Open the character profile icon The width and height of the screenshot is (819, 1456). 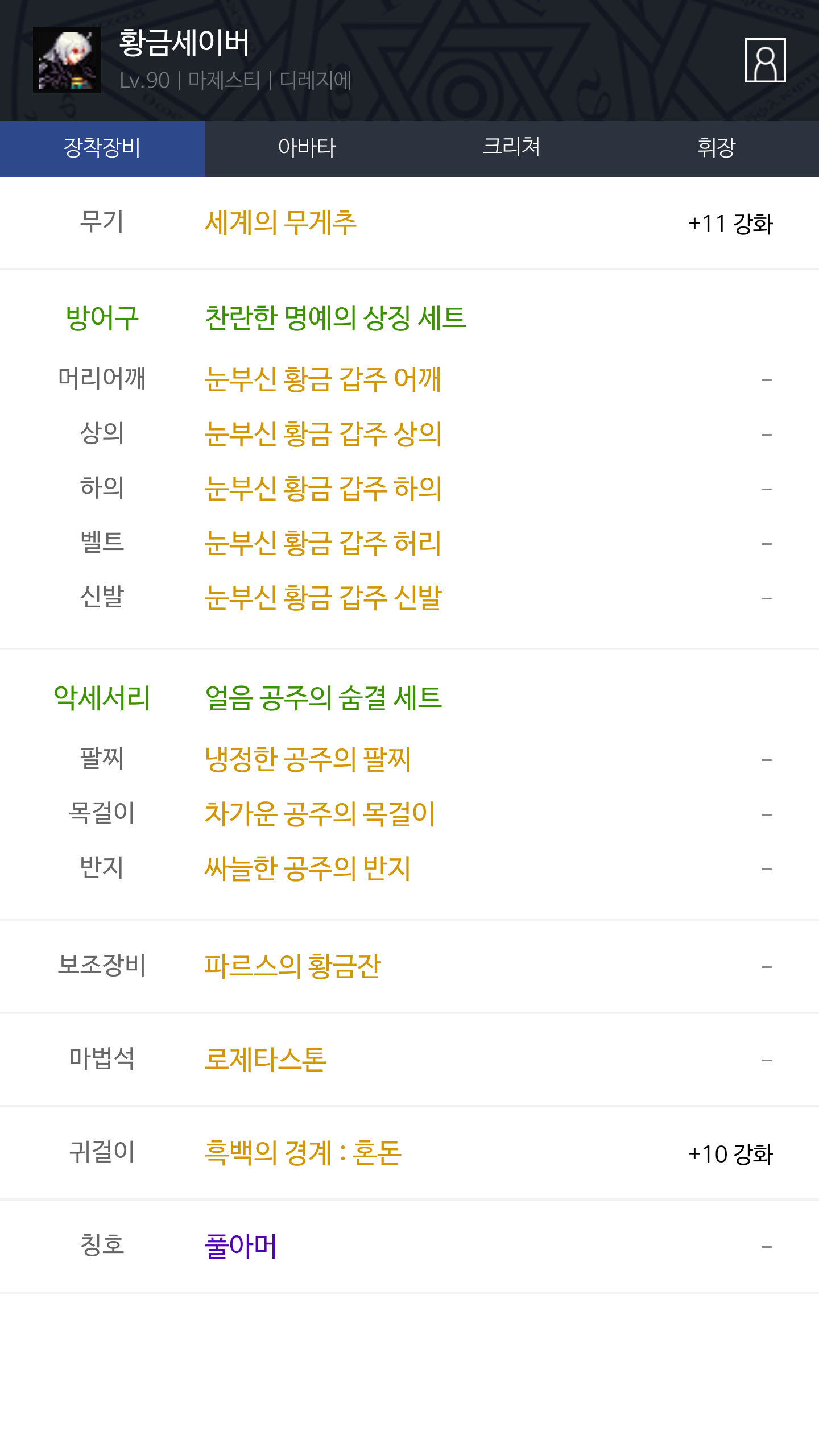[x=765, y=60]
